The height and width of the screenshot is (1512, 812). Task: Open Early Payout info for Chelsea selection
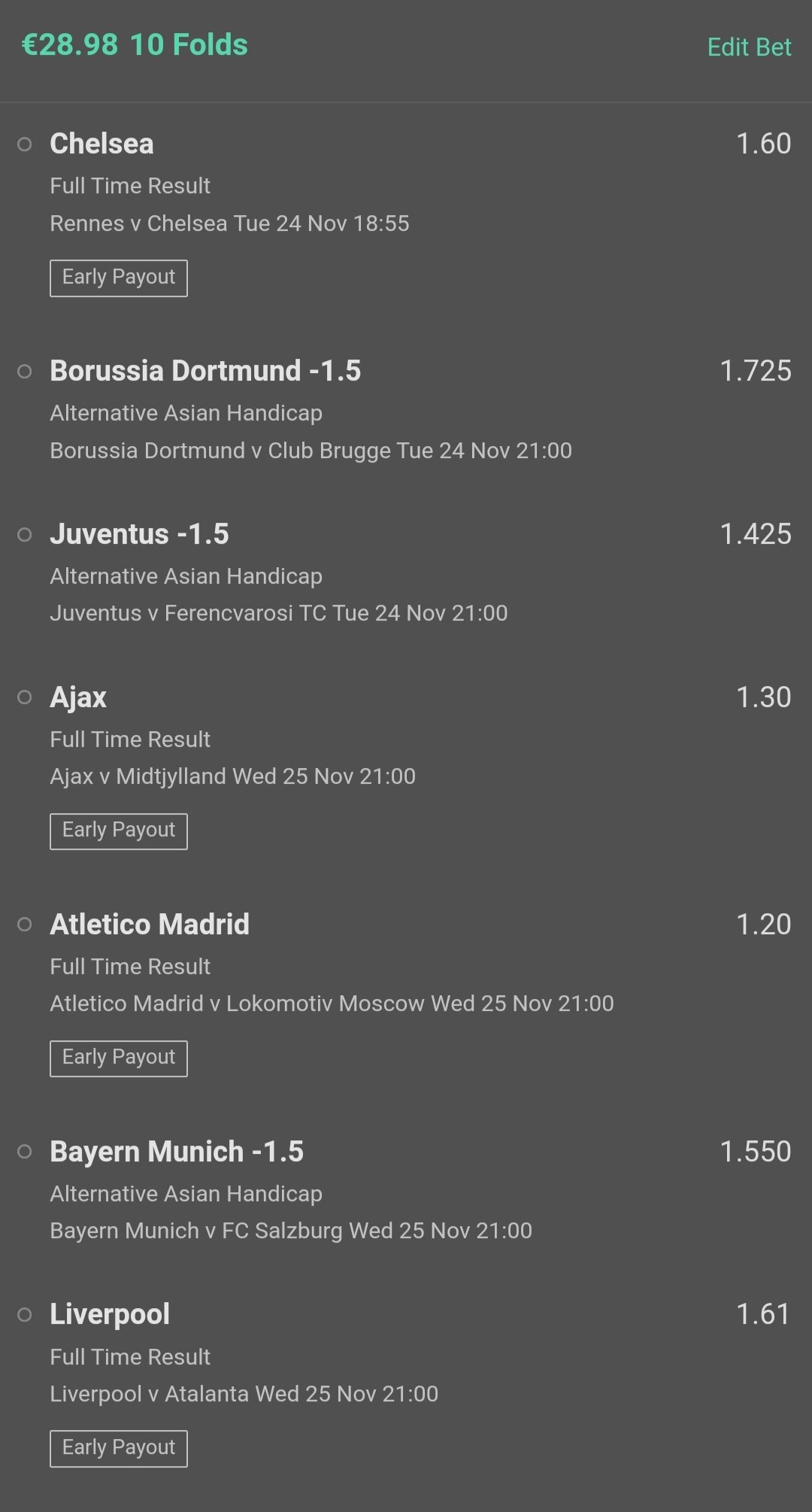(x=119, y=278)
